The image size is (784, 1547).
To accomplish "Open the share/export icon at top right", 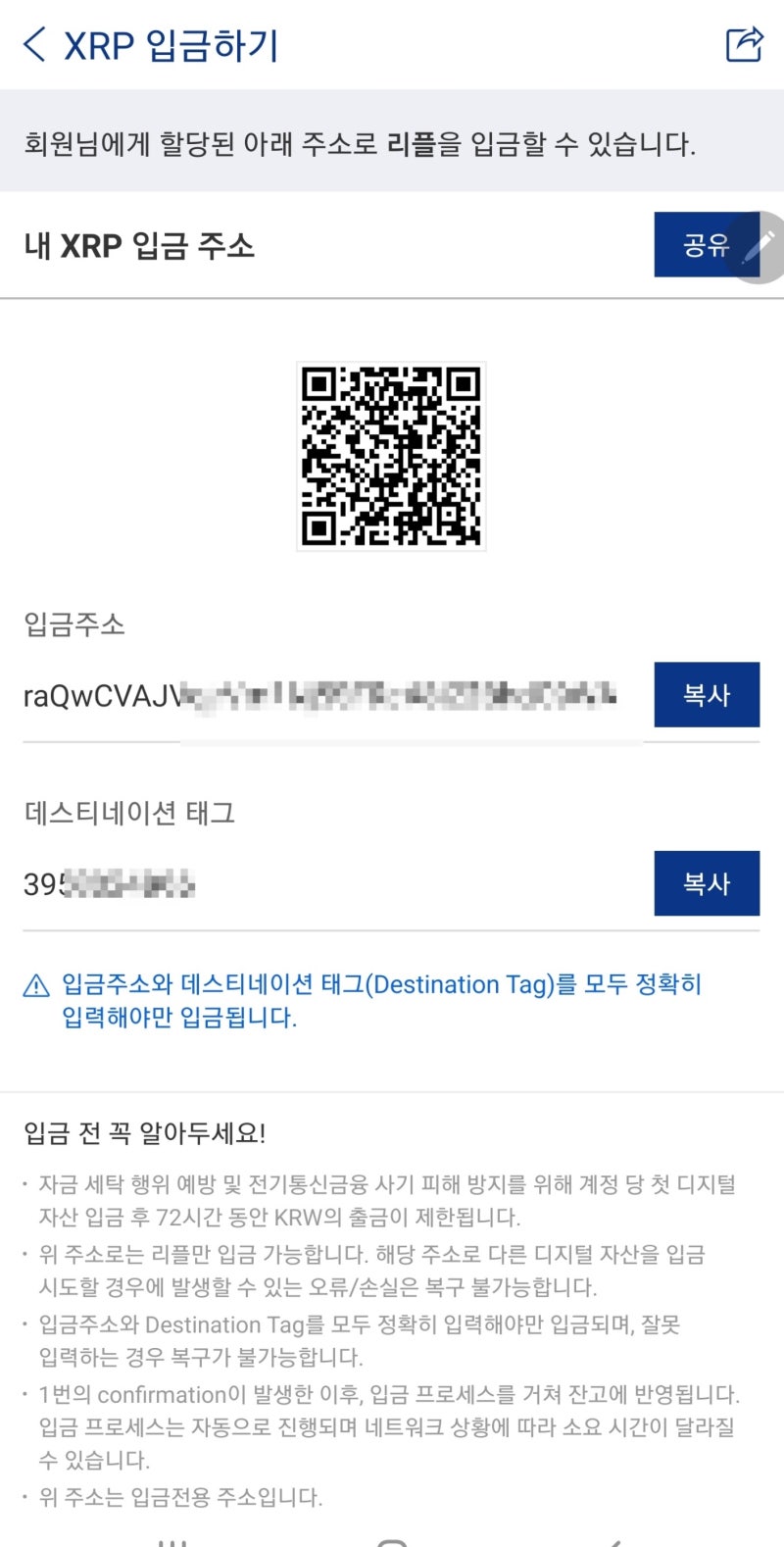I will coord(746,43).
